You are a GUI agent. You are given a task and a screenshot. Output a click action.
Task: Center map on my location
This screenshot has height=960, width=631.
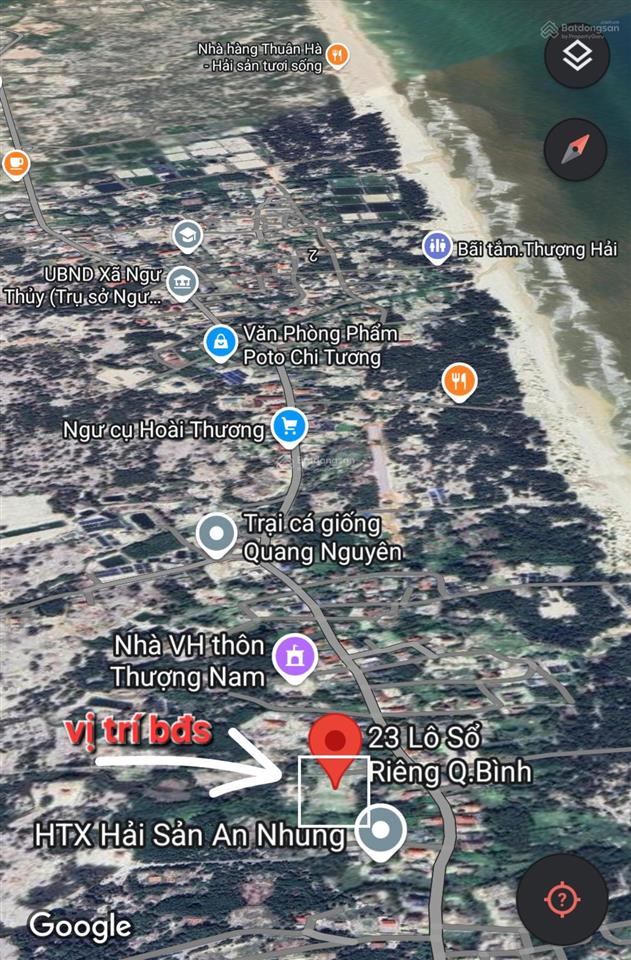tap(563, 899)
